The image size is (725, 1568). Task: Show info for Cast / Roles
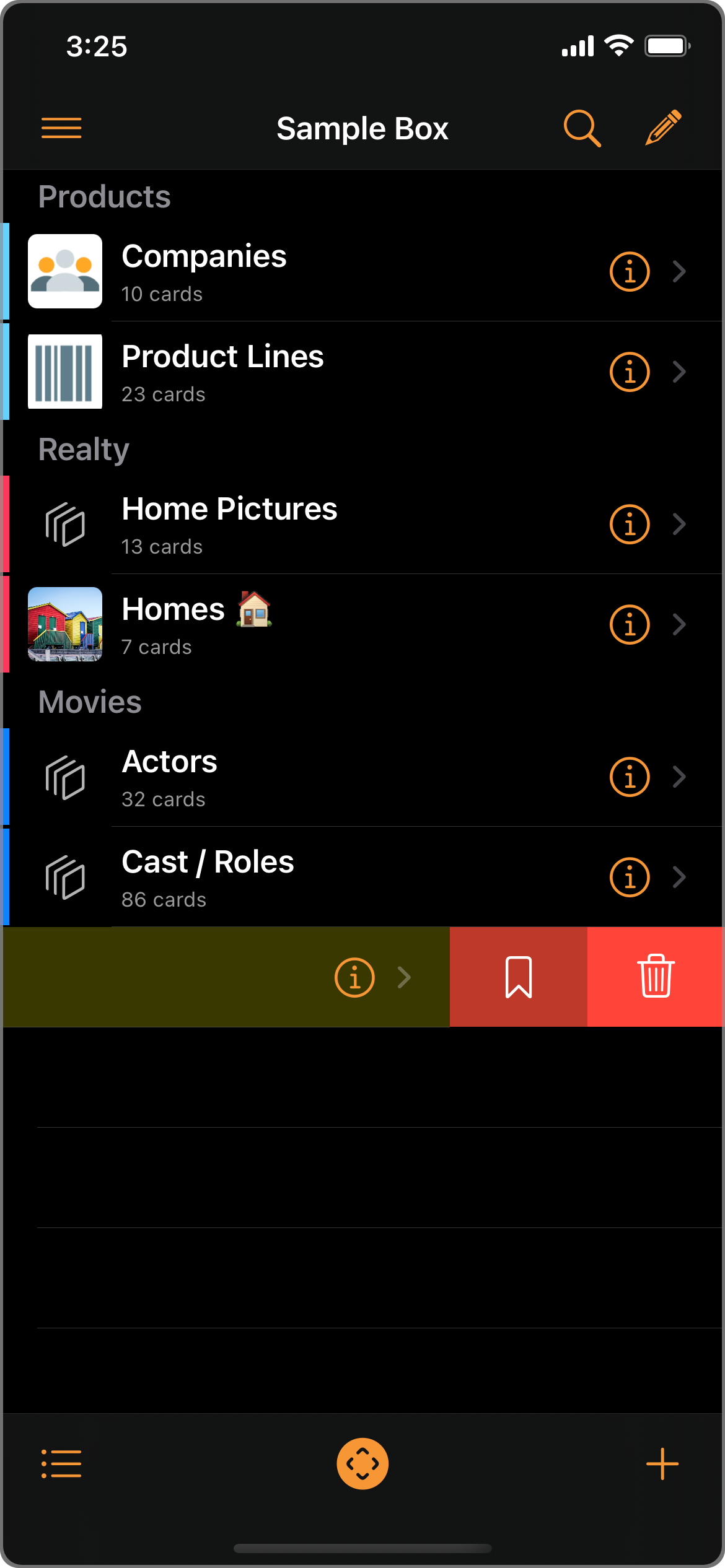pos(630,878)
